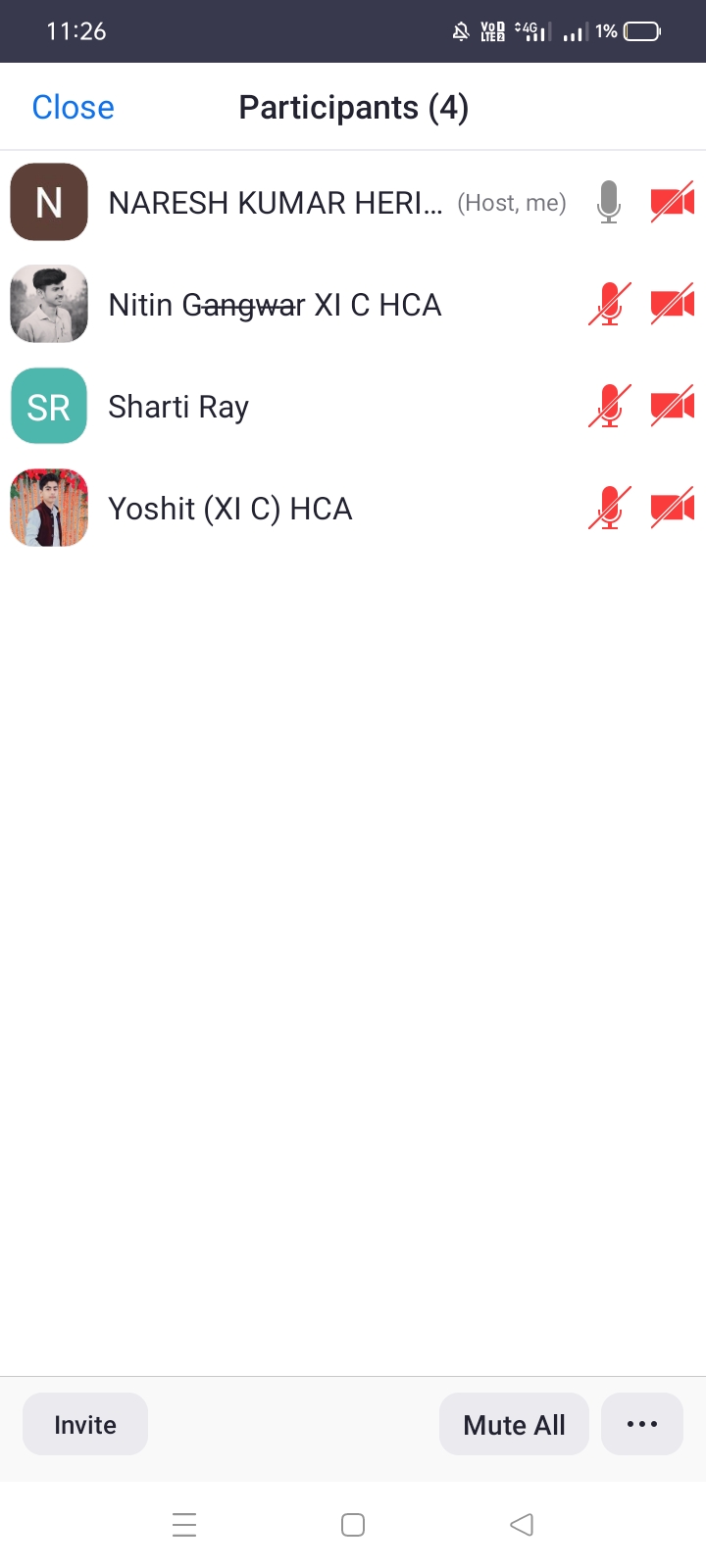Select participant Sharti Ray
Viewport: 706px width, 1568px height.
point(353,406)
